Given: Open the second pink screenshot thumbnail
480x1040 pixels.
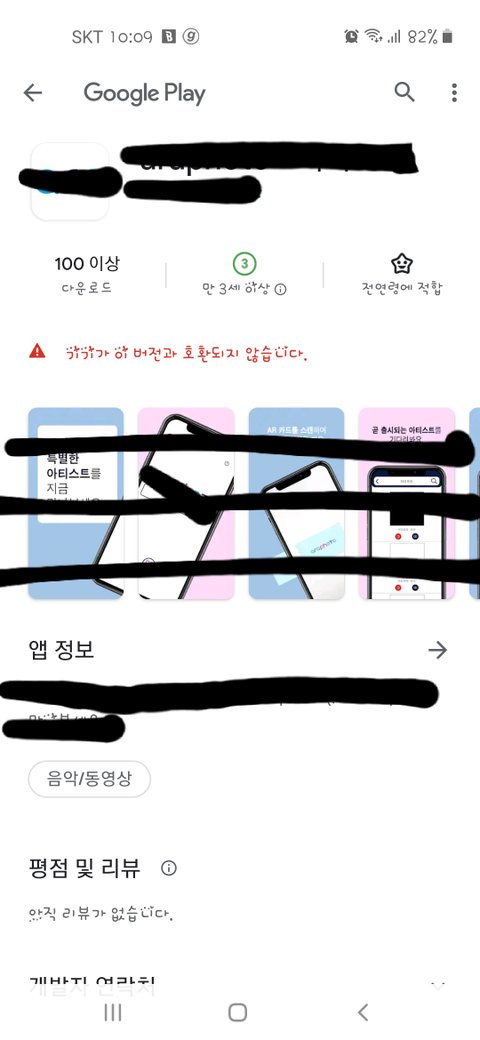Looking at the screenshot, I should pyautogui.click(x=186, y=503).
